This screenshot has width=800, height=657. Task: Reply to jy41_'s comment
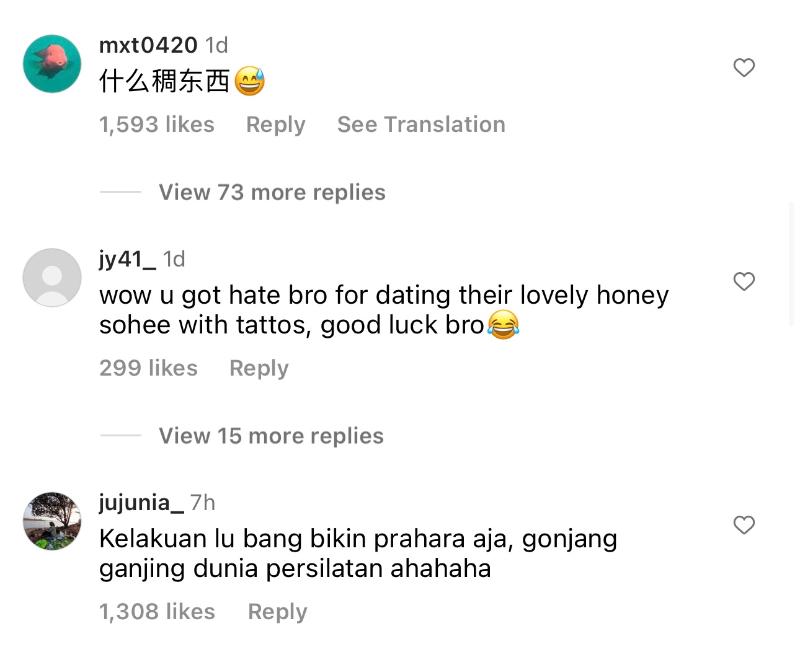pos(258,368)
